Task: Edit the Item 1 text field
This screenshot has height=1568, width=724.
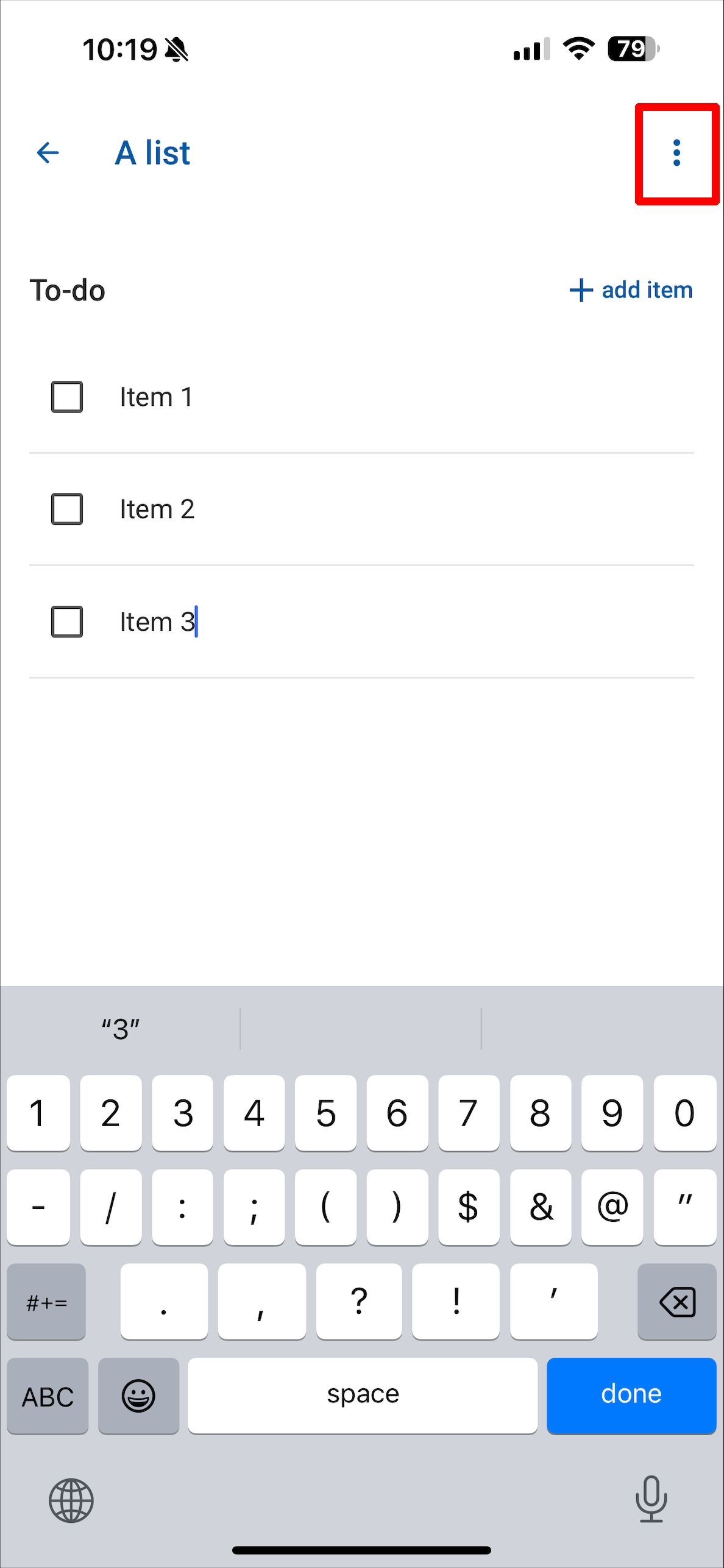Action: (x=402, y=397)
